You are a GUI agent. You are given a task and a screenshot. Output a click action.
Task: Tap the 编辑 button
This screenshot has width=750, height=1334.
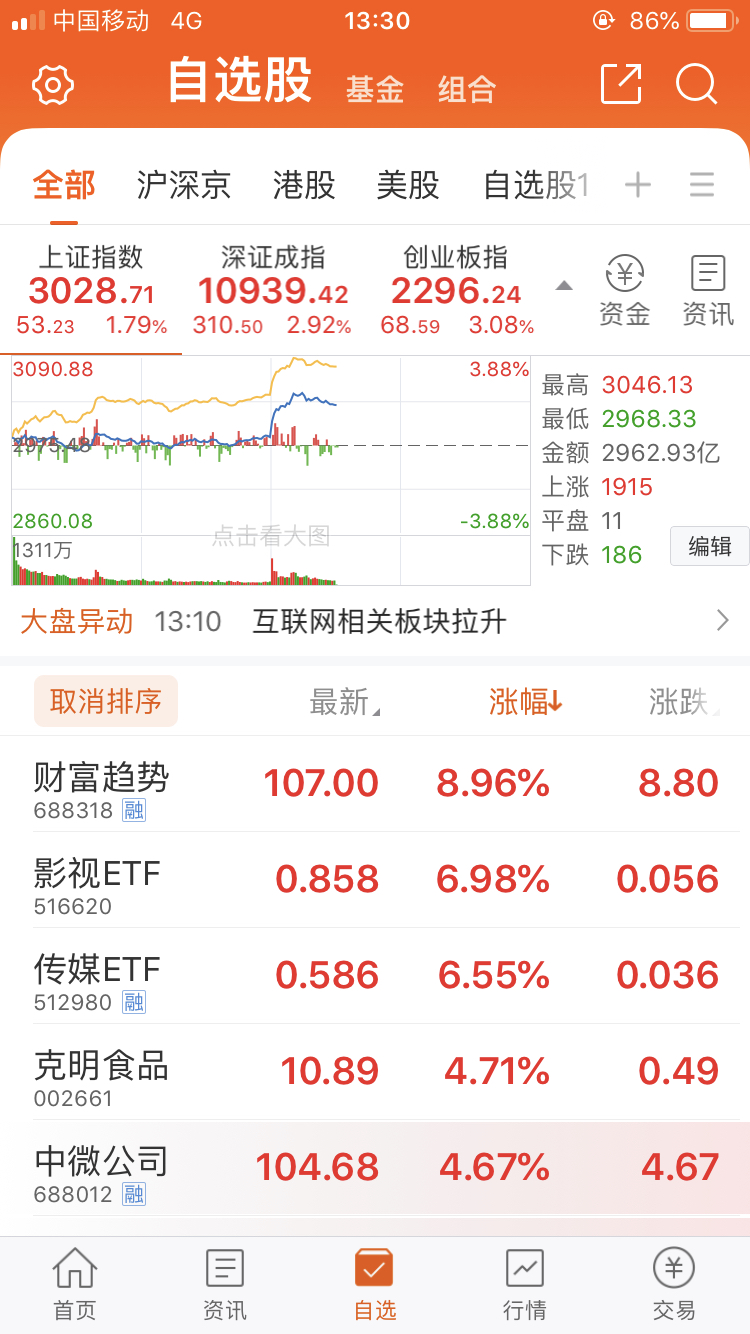710,546
